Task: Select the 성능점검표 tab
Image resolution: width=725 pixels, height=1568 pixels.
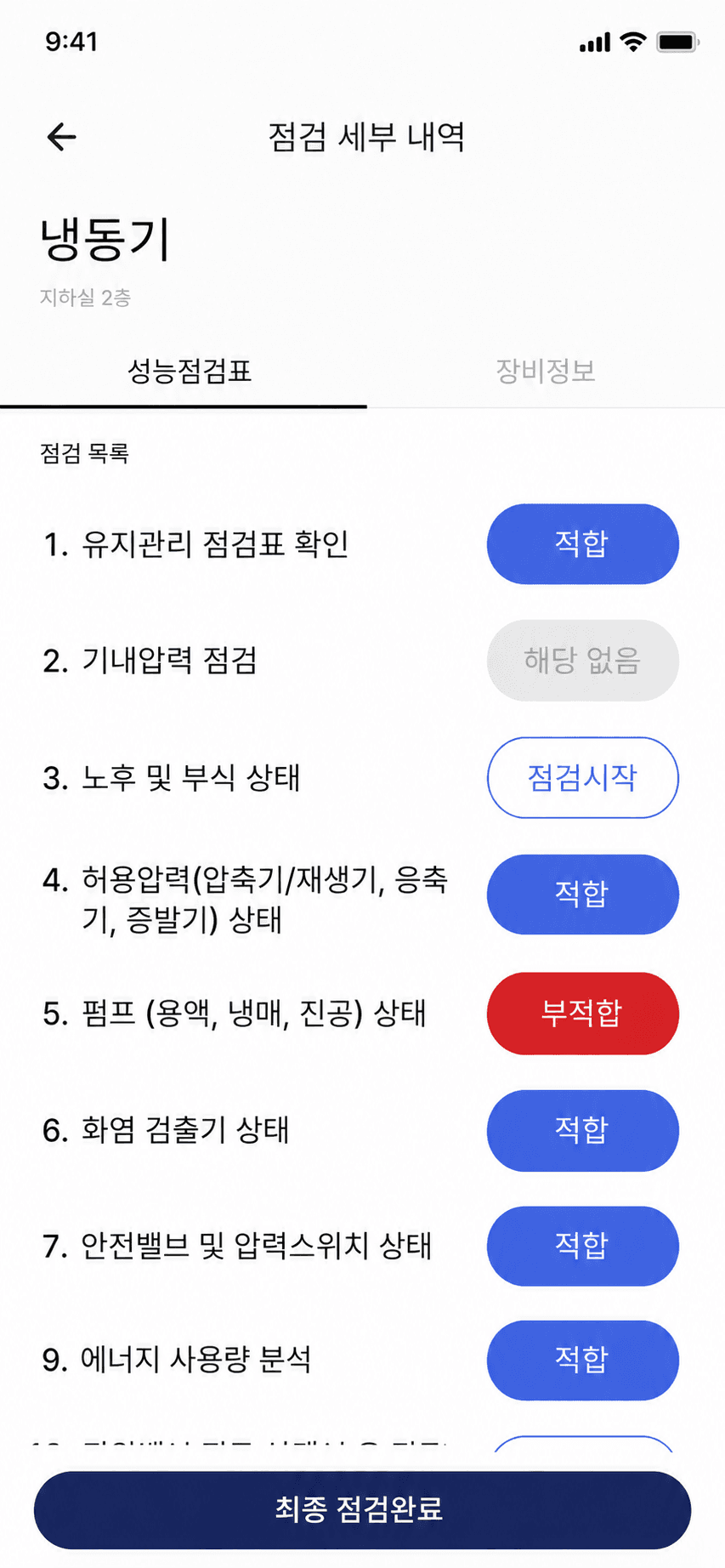Action: 189,372
